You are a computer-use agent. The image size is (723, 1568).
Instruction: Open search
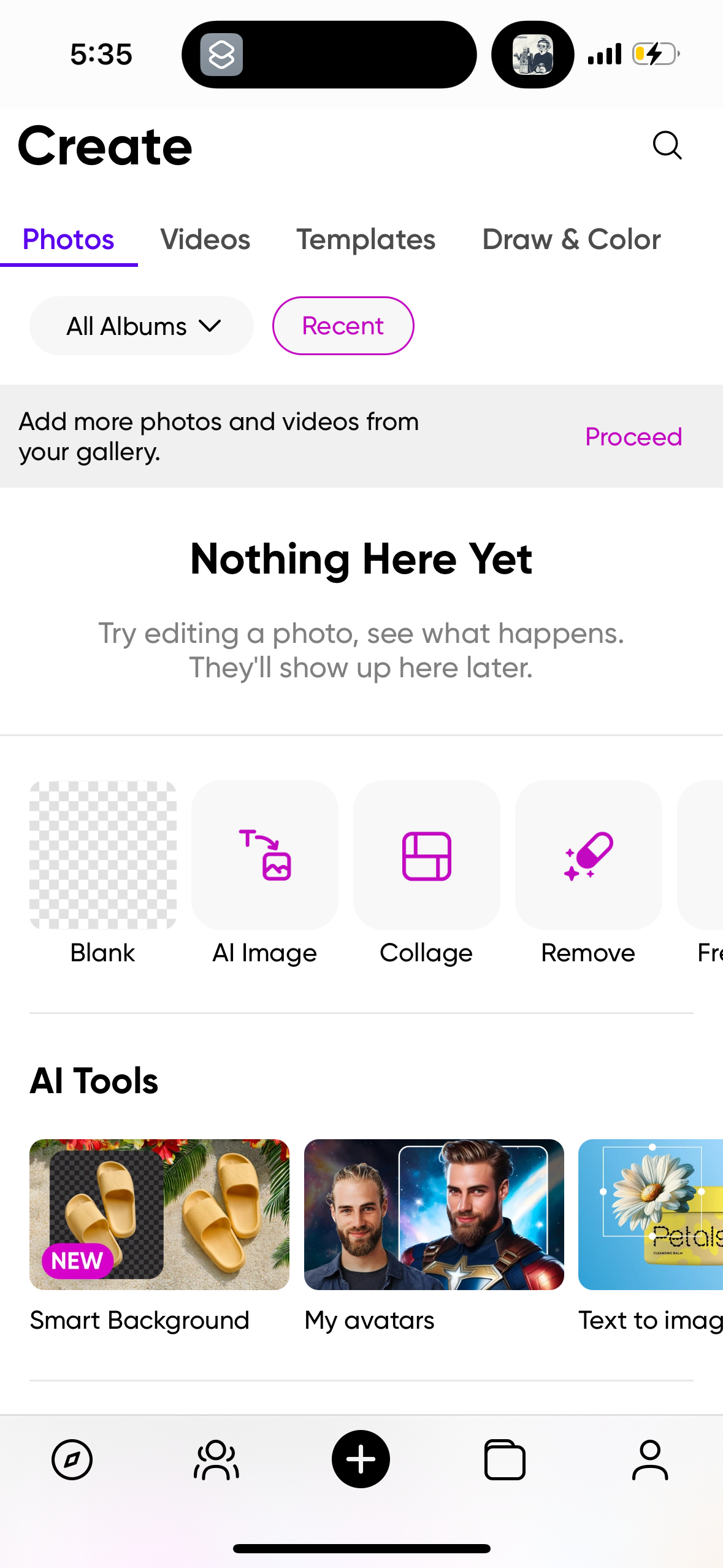(667, 145)
